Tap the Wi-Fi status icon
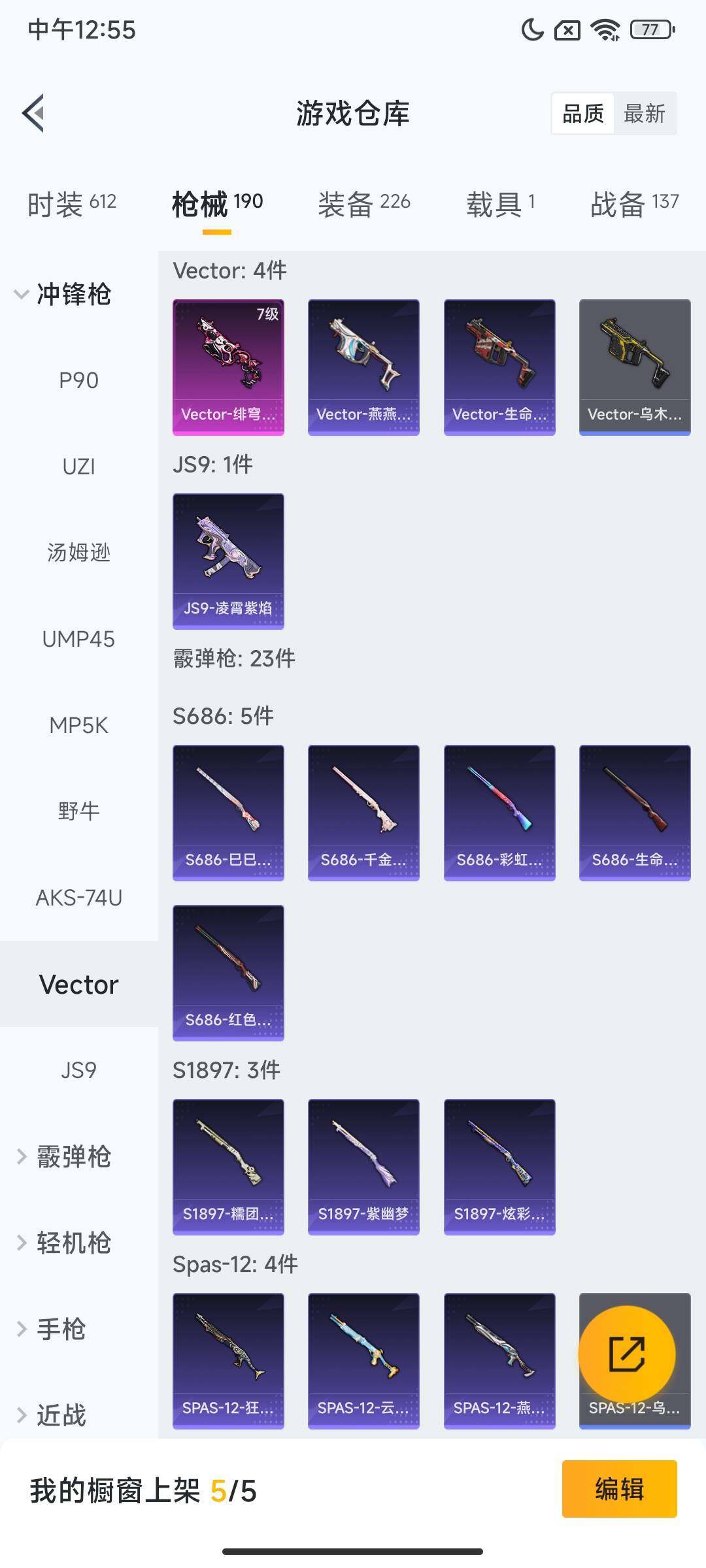This screenshot has width=706, height=1568. pyautogui.click(x=605, y=29)
